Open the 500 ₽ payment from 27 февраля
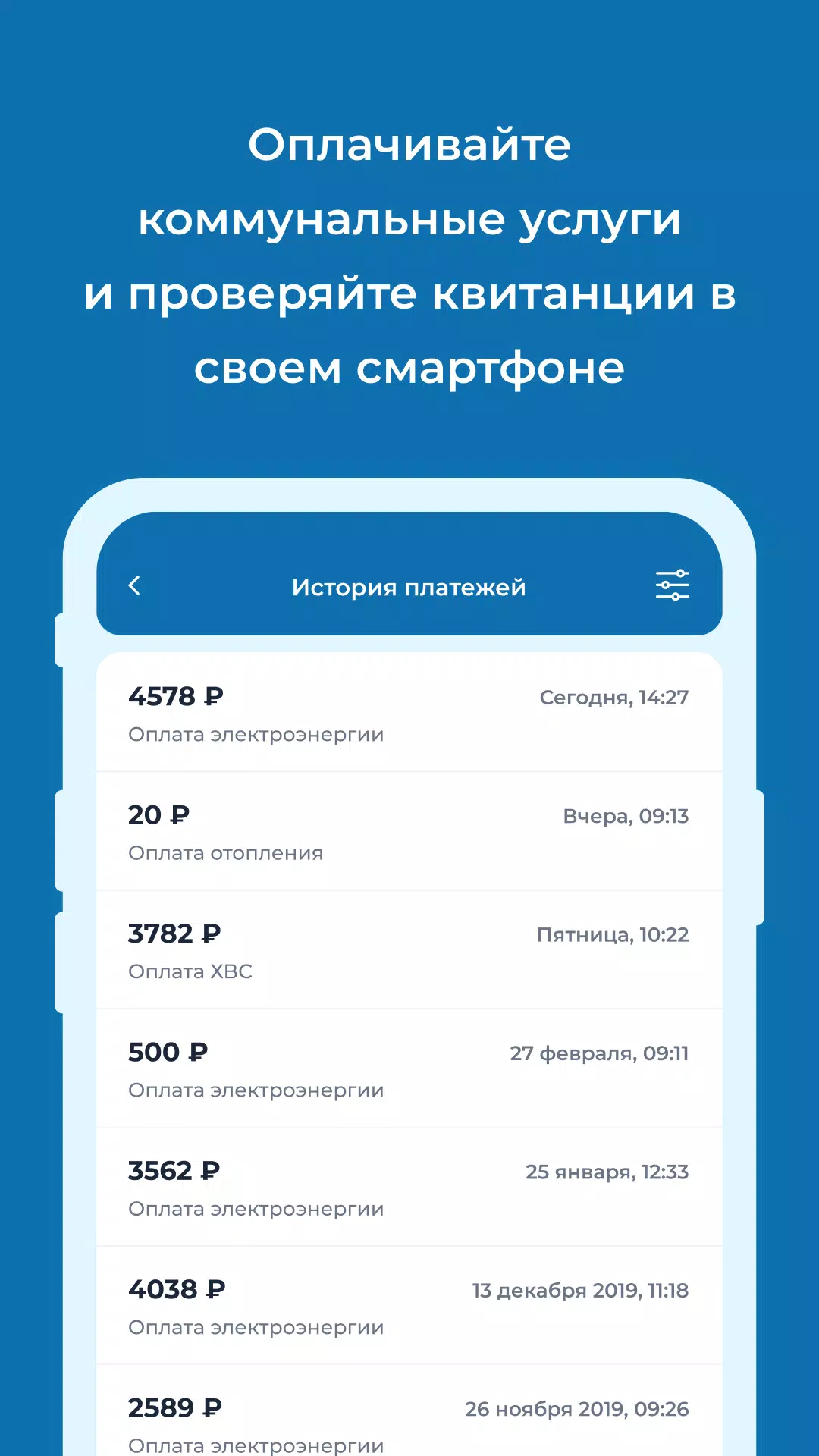819x1456 pixels. (409, 1068)
